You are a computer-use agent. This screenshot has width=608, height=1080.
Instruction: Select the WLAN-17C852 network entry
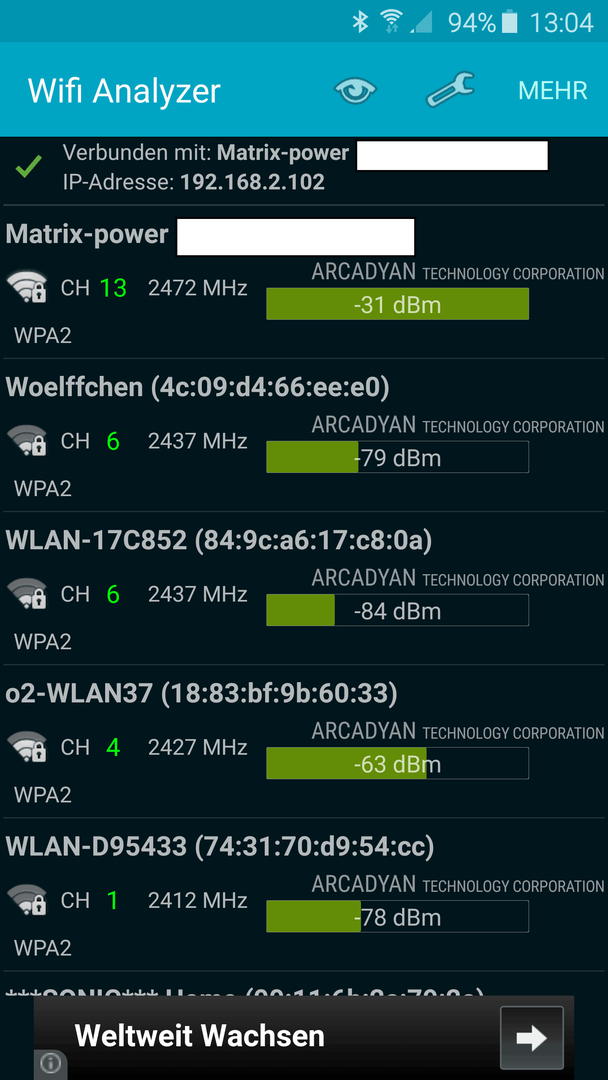click(304, 588)
